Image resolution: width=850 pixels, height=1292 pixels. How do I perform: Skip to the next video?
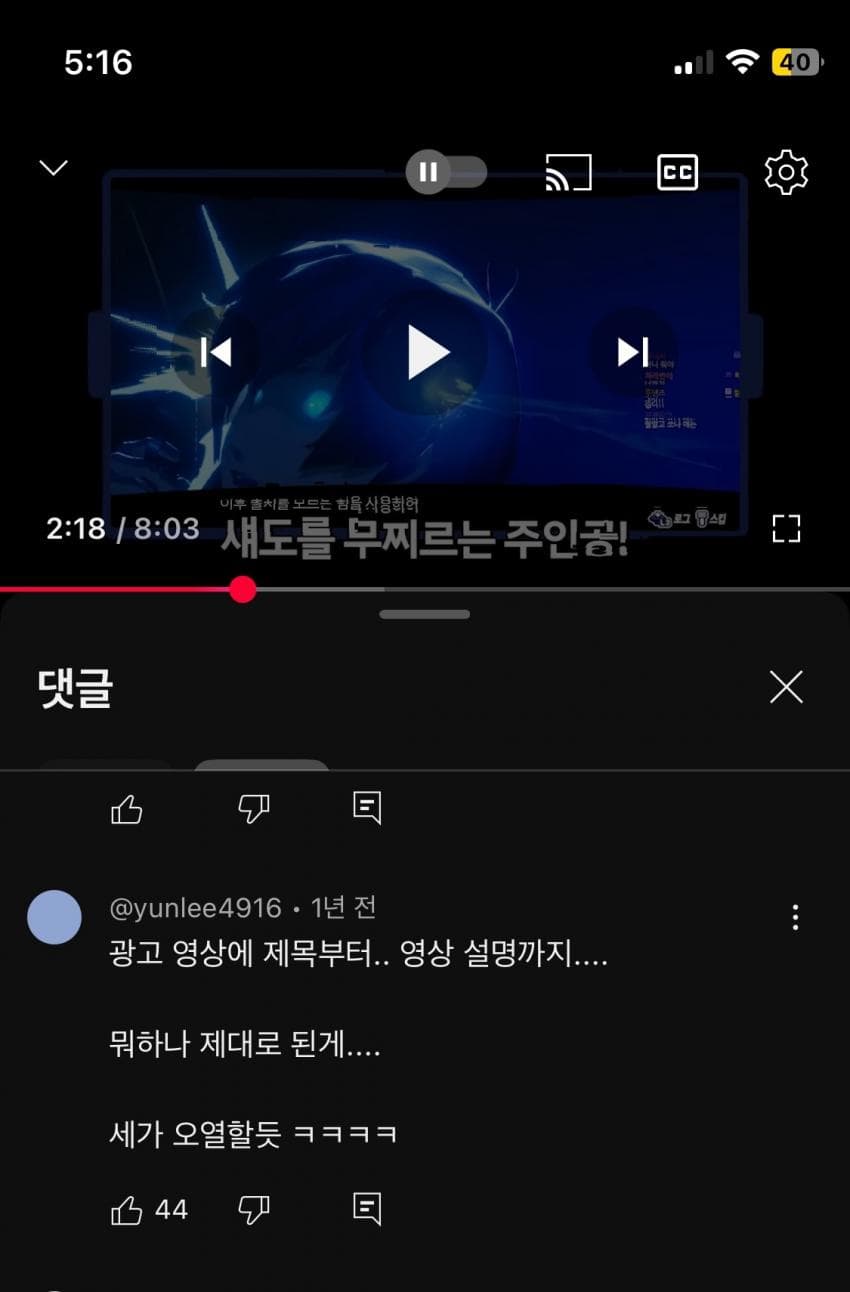pyautogui.click(x=632, y=352)
